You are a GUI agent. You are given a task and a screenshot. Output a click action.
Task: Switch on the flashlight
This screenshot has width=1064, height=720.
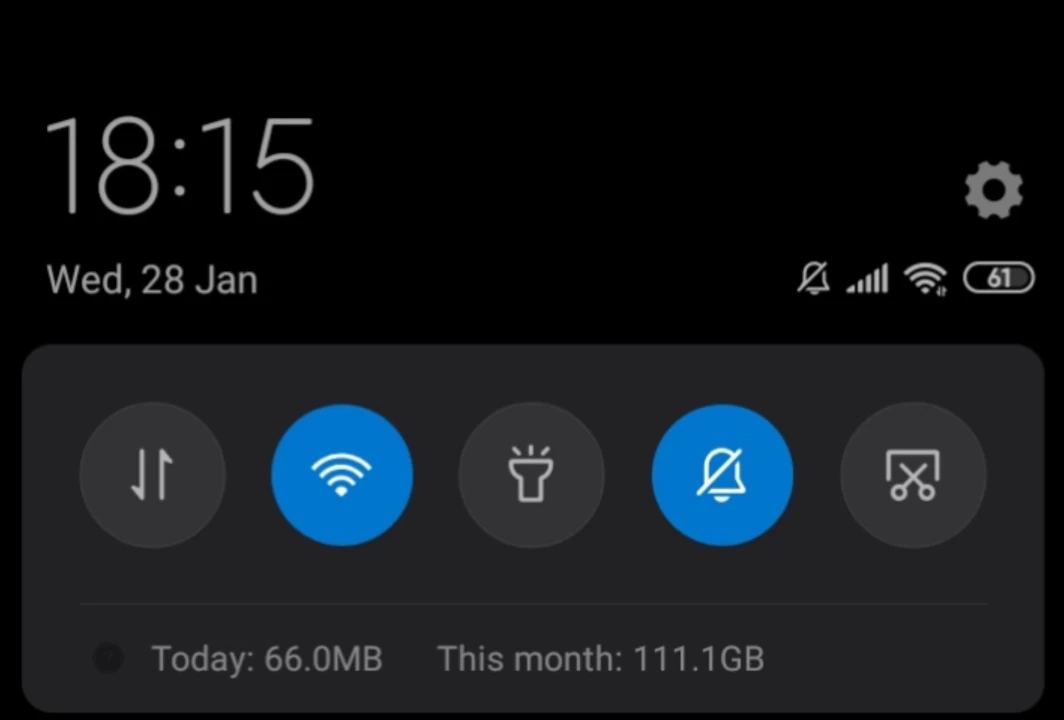click(531, 475)
